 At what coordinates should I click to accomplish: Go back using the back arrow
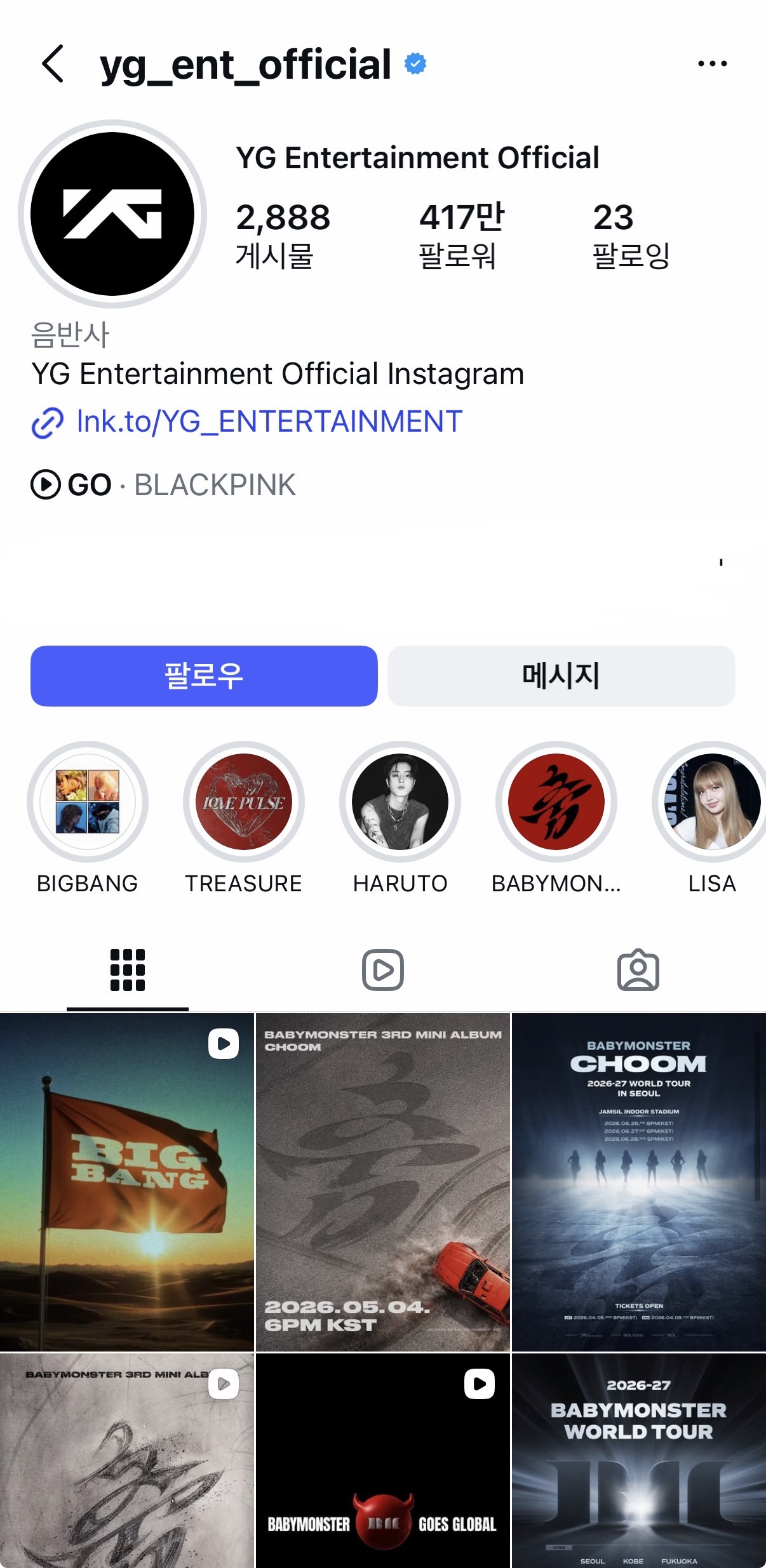pos(53,63)
